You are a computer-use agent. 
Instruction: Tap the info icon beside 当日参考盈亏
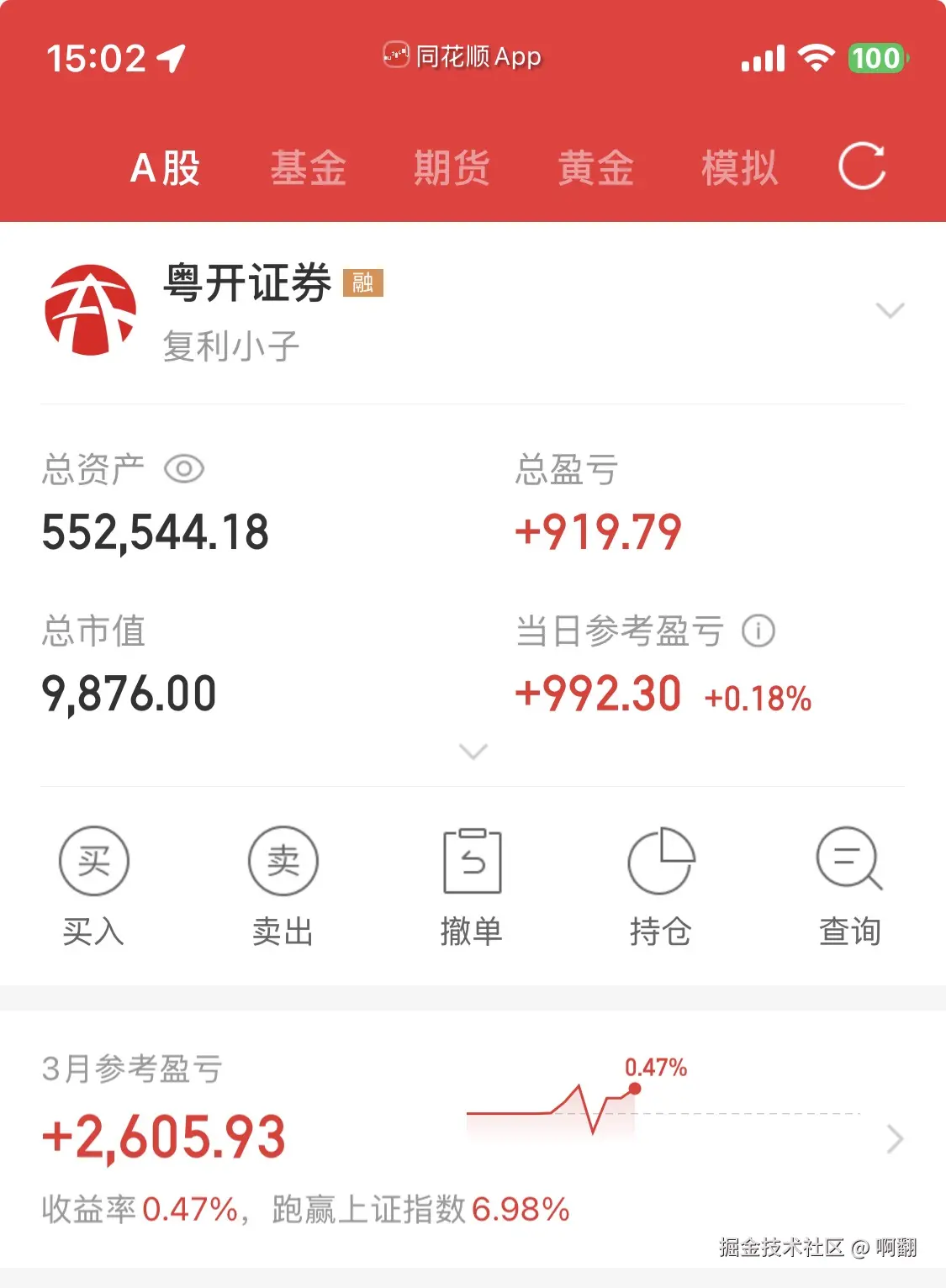tap(758, 630)
